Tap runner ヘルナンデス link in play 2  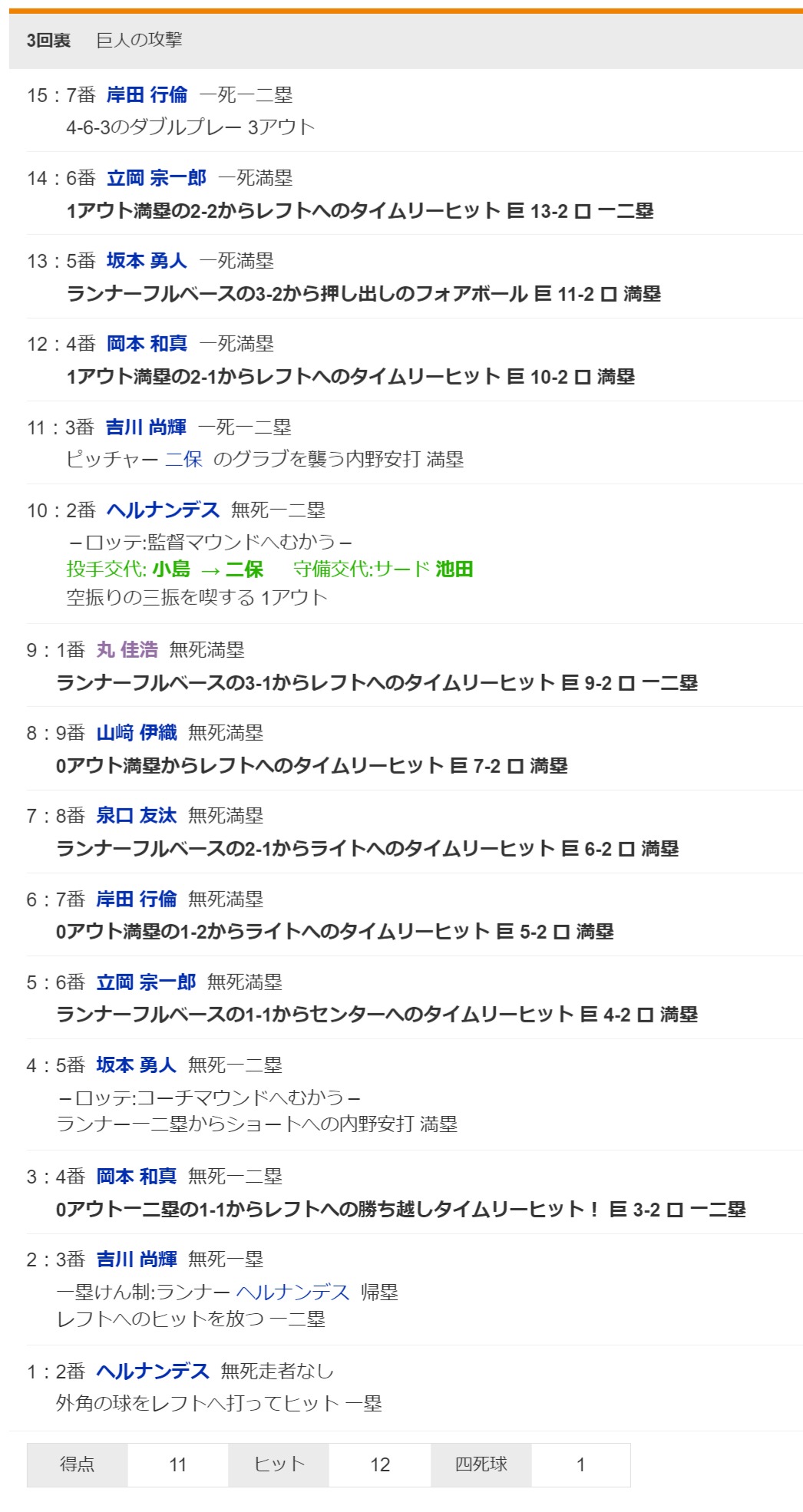(x=293, y=1292)
